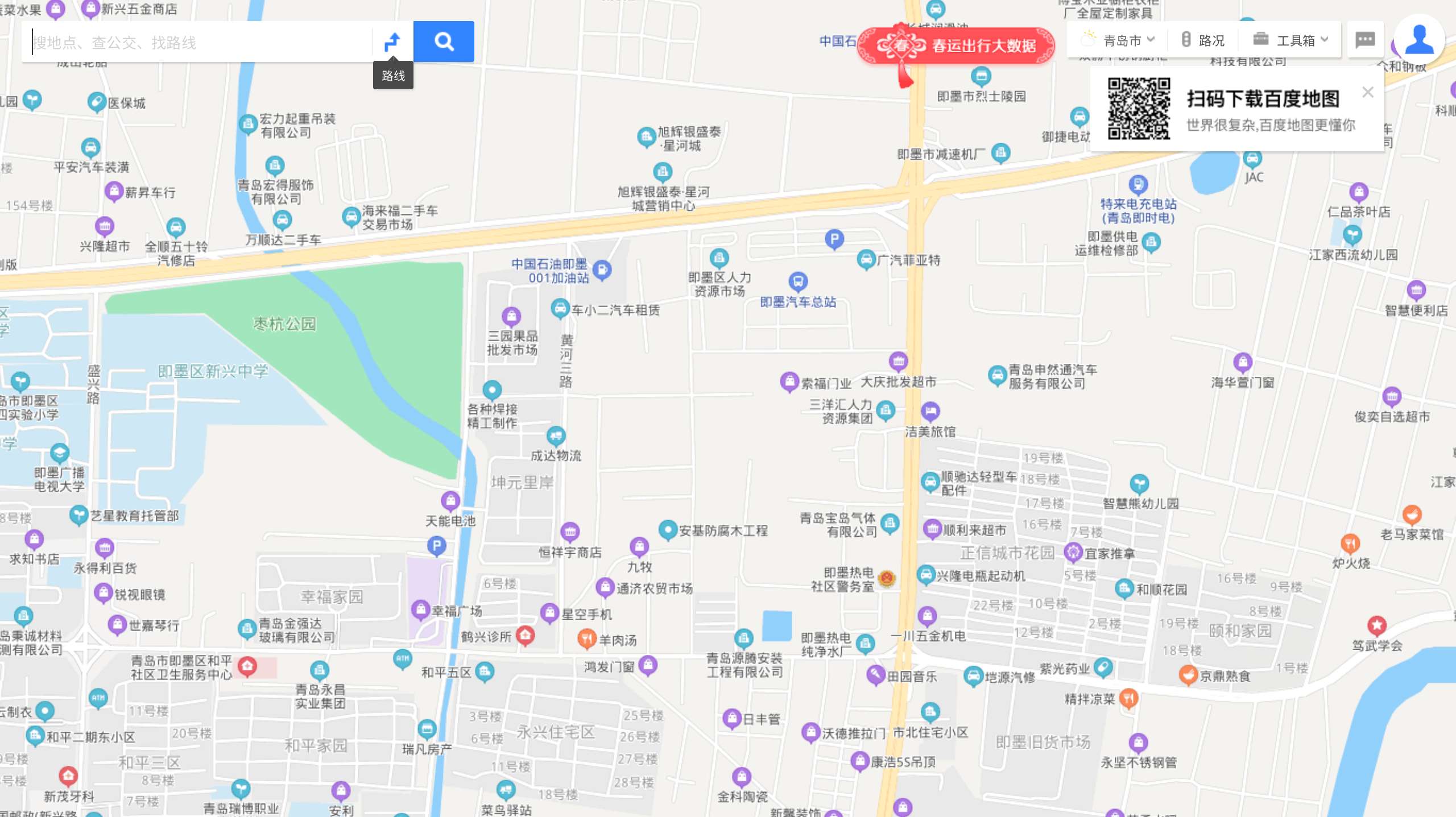Open the 中国石油即墨001加油站 marker

(x=602, y=270)
